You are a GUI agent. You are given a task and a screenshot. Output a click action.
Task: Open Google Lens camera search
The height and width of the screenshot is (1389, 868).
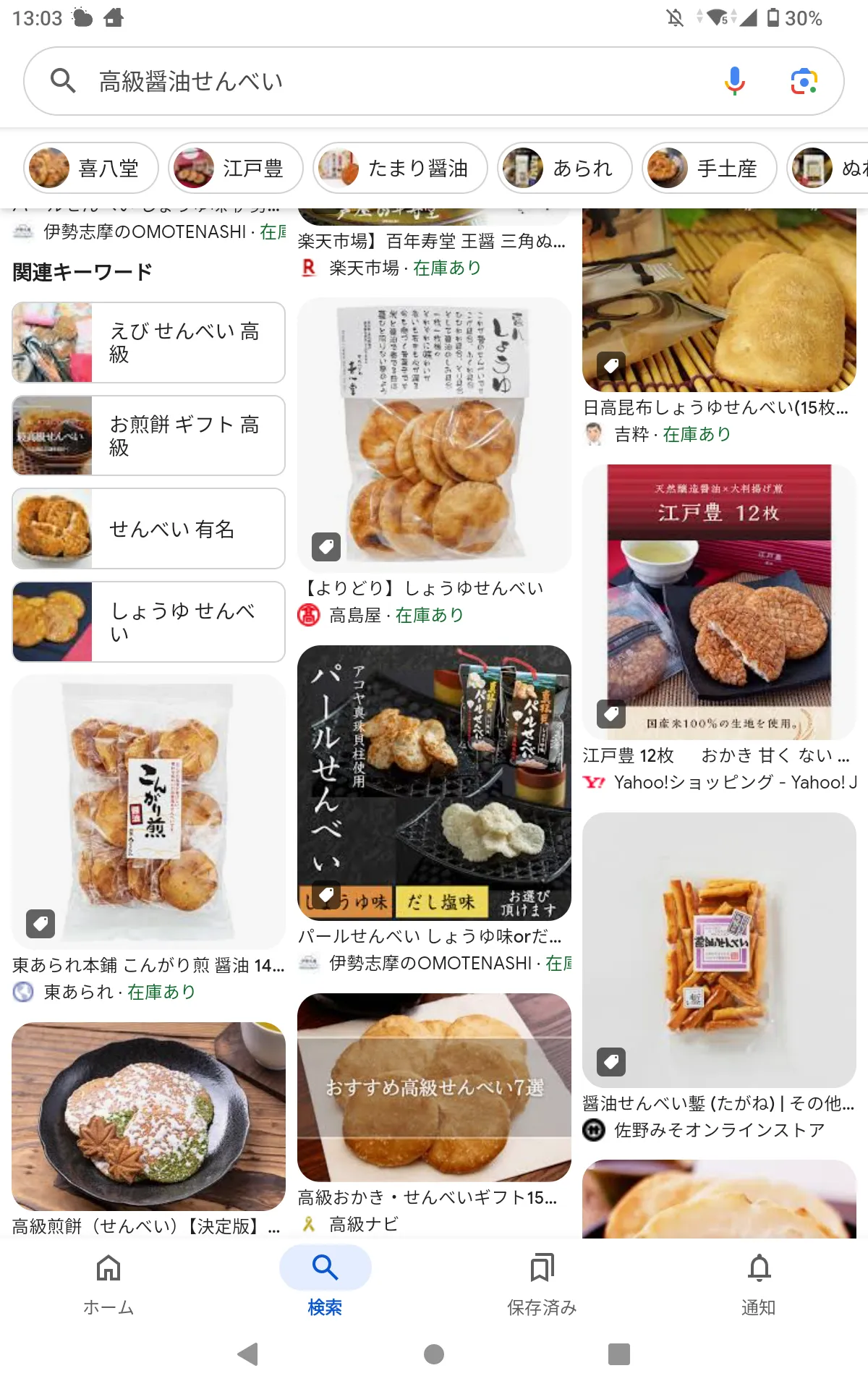coord(804,81)
